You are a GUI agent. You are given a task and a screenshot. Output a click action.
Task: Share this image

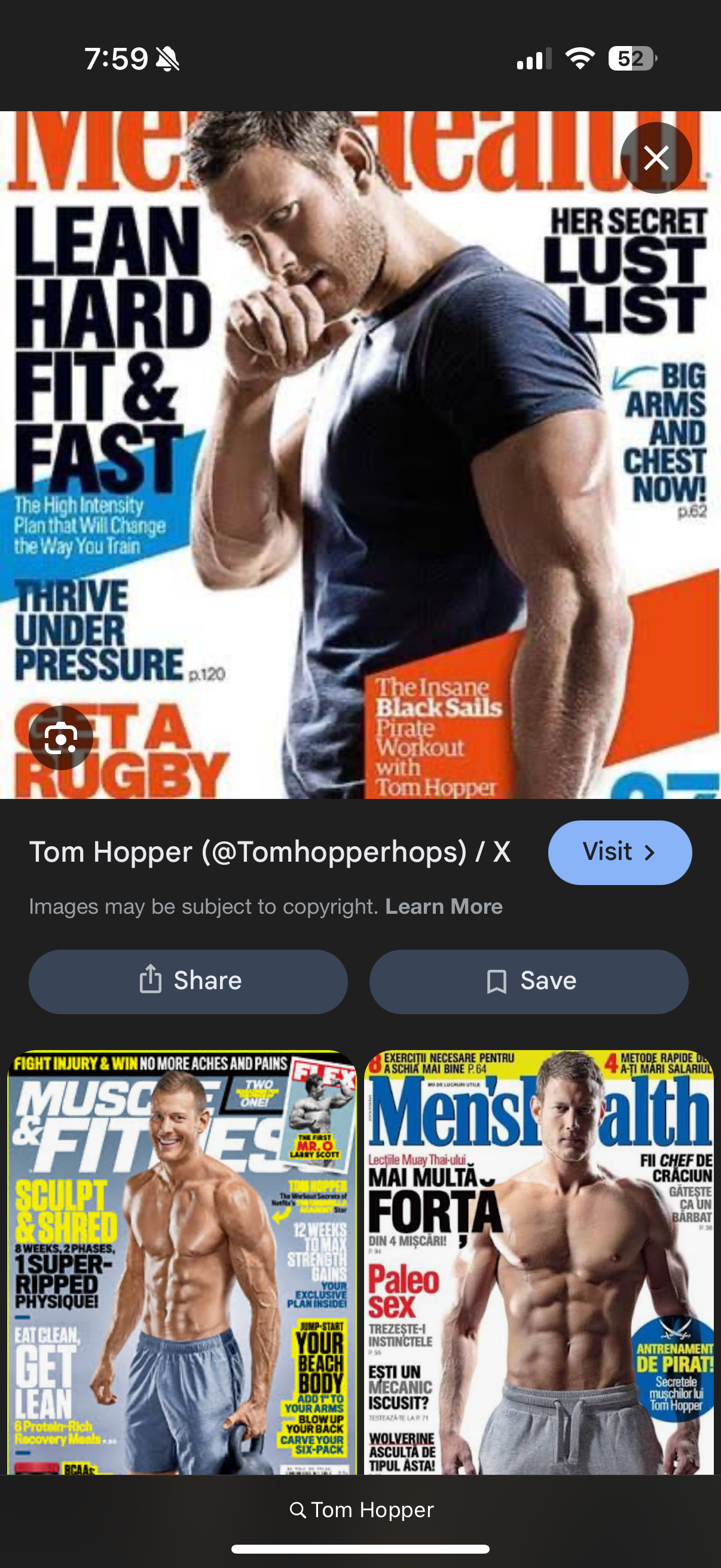[x=188, y=981]
